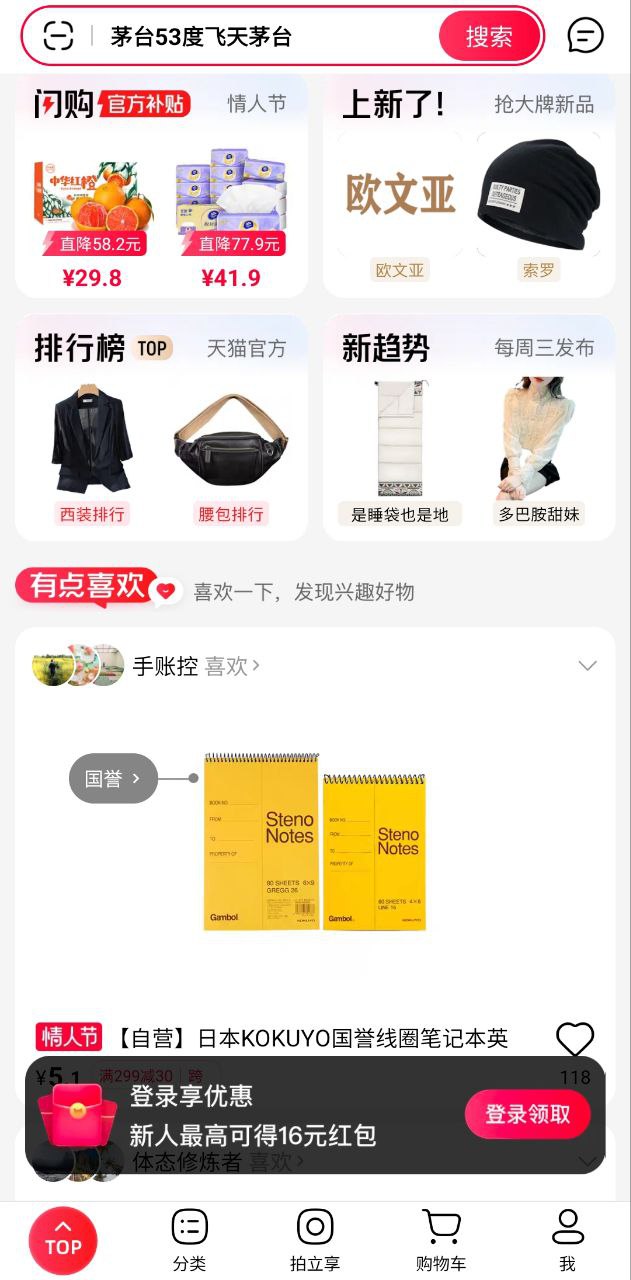Tap the red 搜索 button
This screenshot has width=631, height=1280.
click(x=489, y=37)
